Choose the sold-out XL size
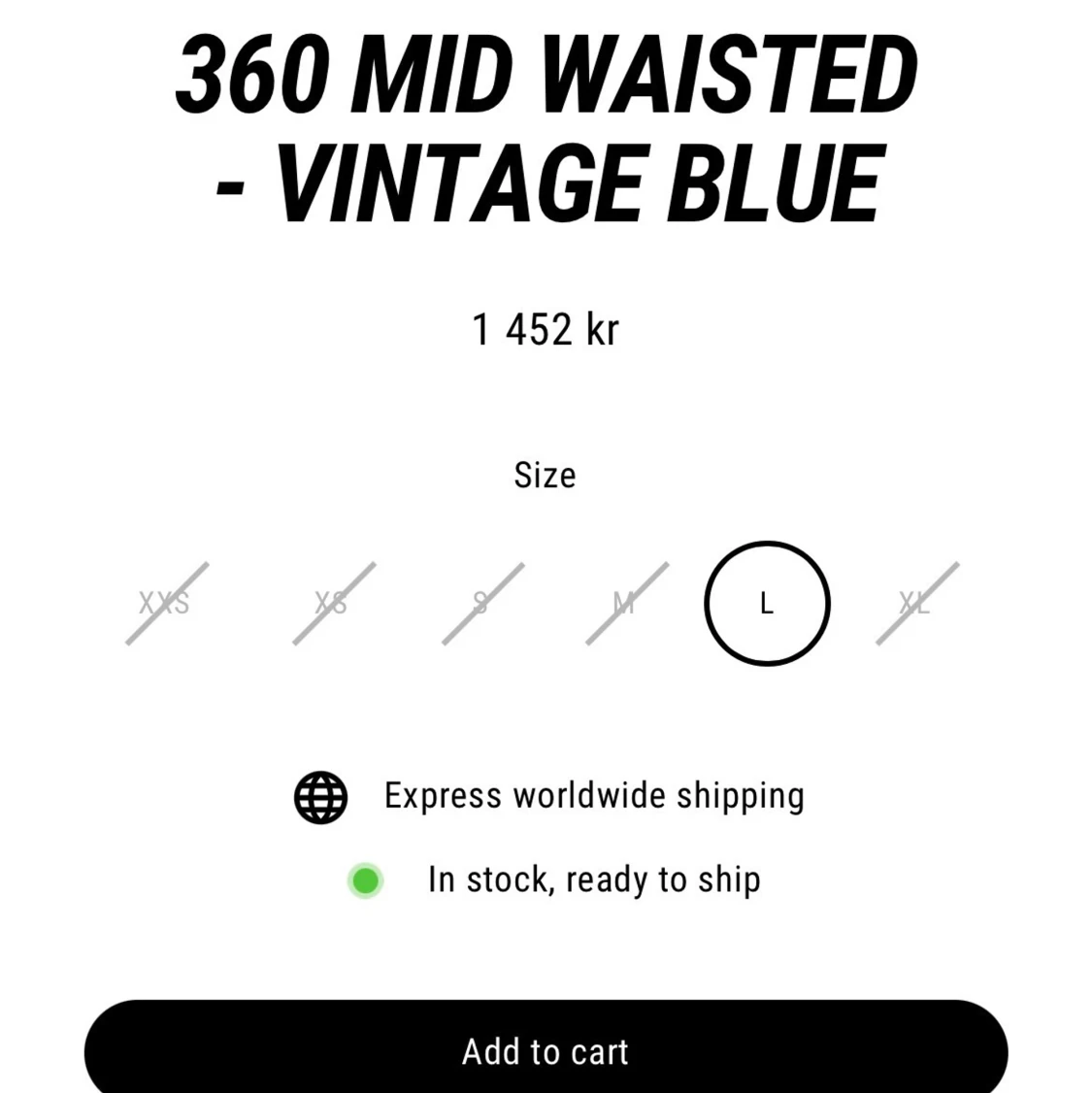This screenshot has height=1093, width=1092. [x=916, y=604]
